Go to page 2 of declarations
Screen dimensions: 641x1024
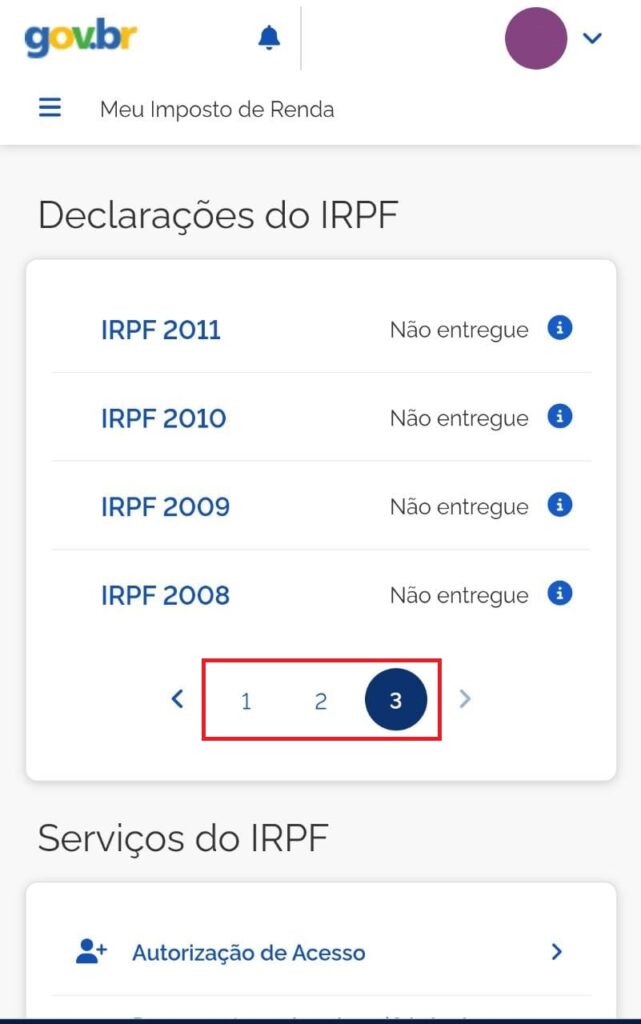tap(320, 701)
